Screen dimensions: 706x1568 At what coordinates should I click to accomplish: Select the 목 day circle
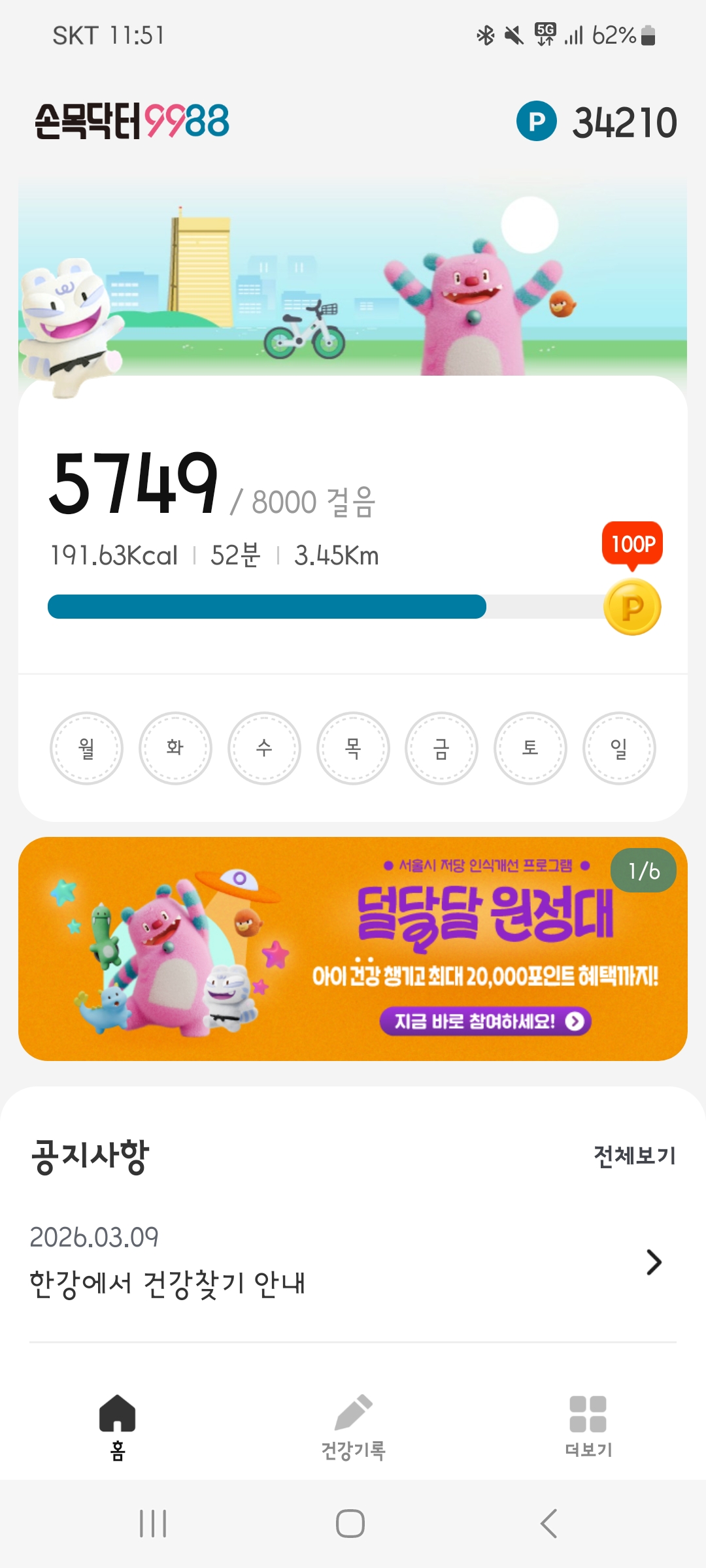(353, 748)
